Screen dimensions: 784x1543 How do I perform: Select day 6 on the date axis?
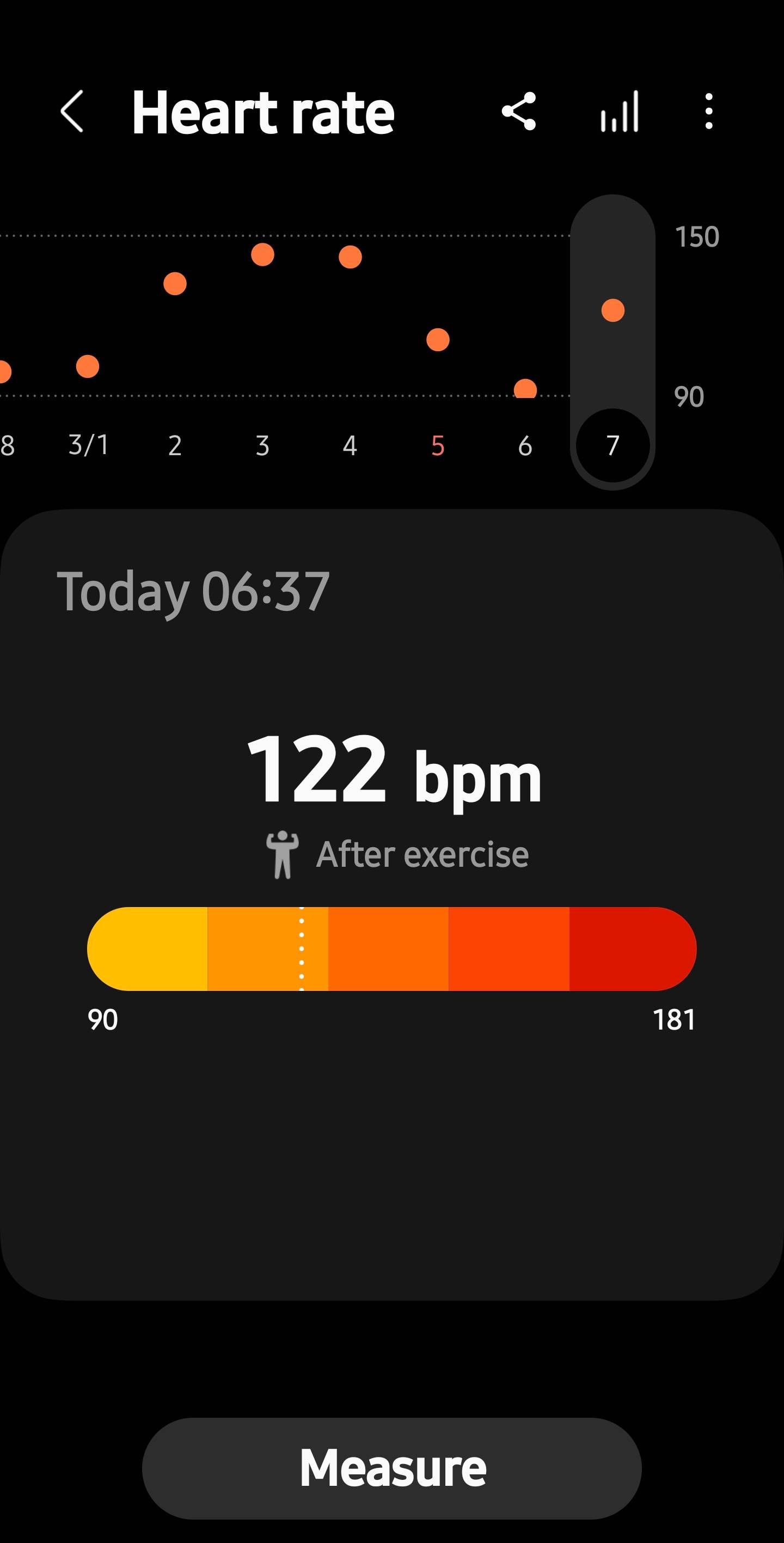click(x=525, y=446)
